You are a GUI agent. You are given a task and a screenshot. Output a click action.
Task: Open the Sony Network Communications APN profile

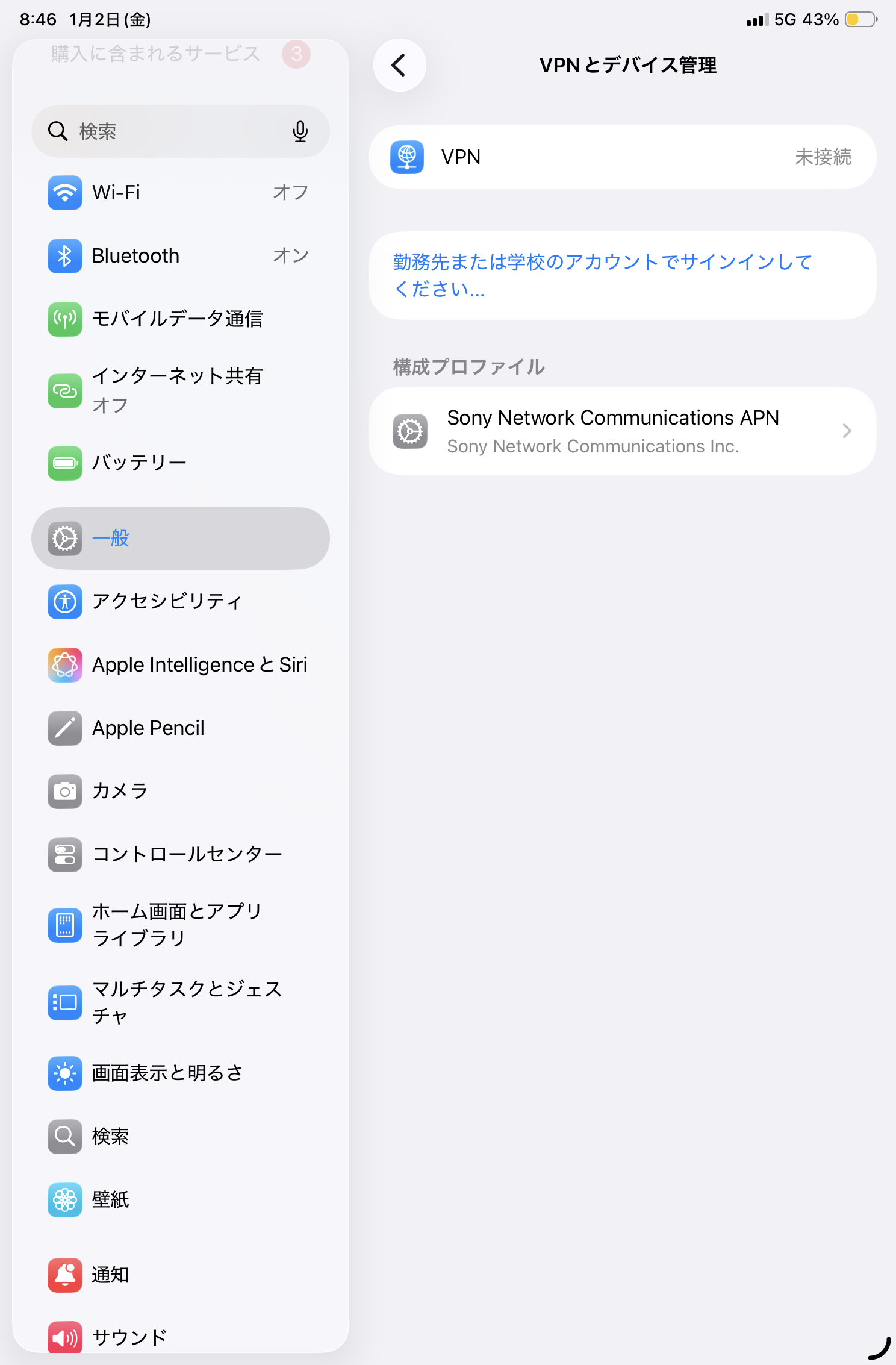622,431
